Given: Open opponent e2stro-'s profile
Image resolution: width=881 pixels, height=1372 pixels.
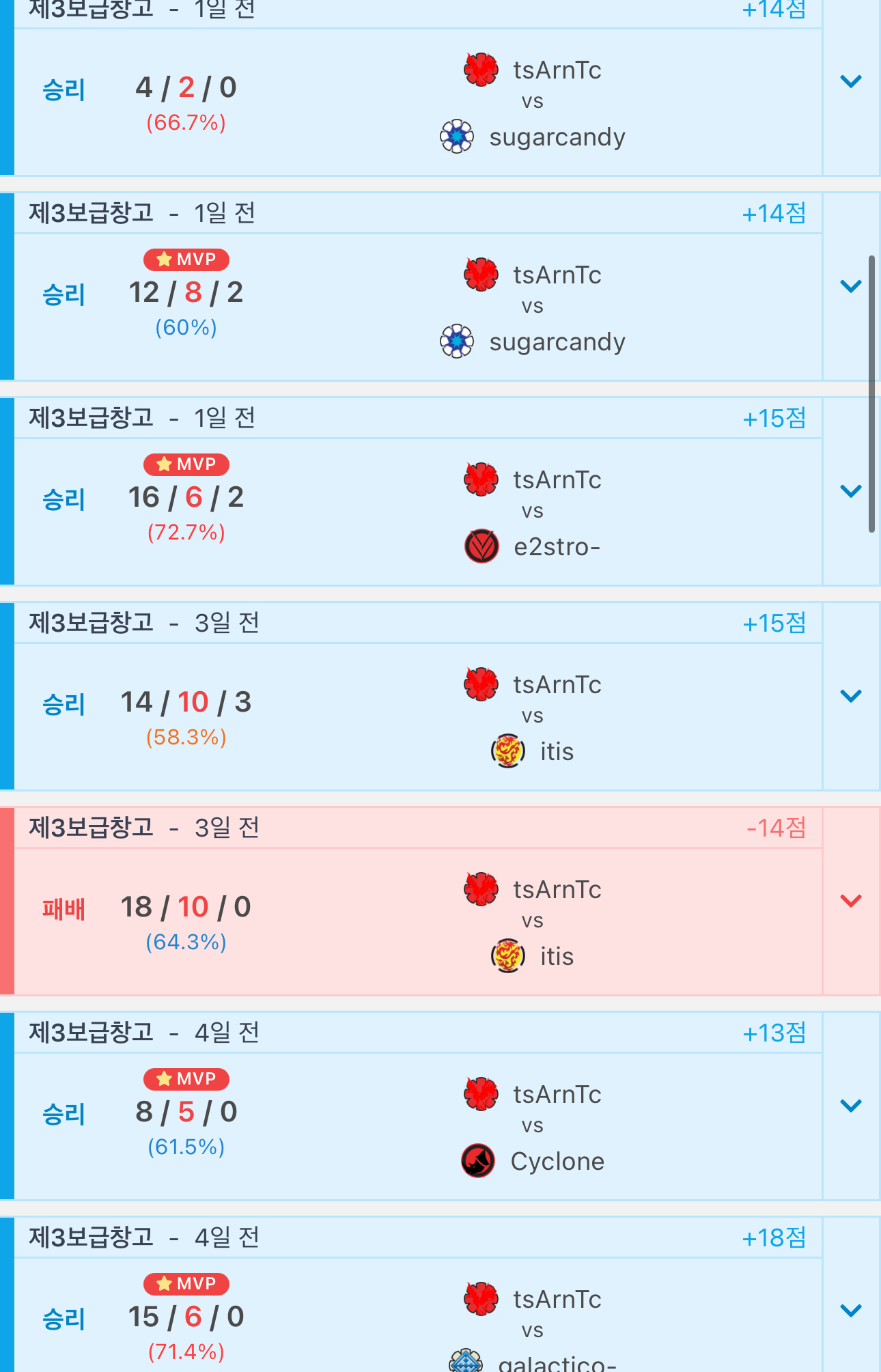Looking at the screenshot, I should click(556, 547).
